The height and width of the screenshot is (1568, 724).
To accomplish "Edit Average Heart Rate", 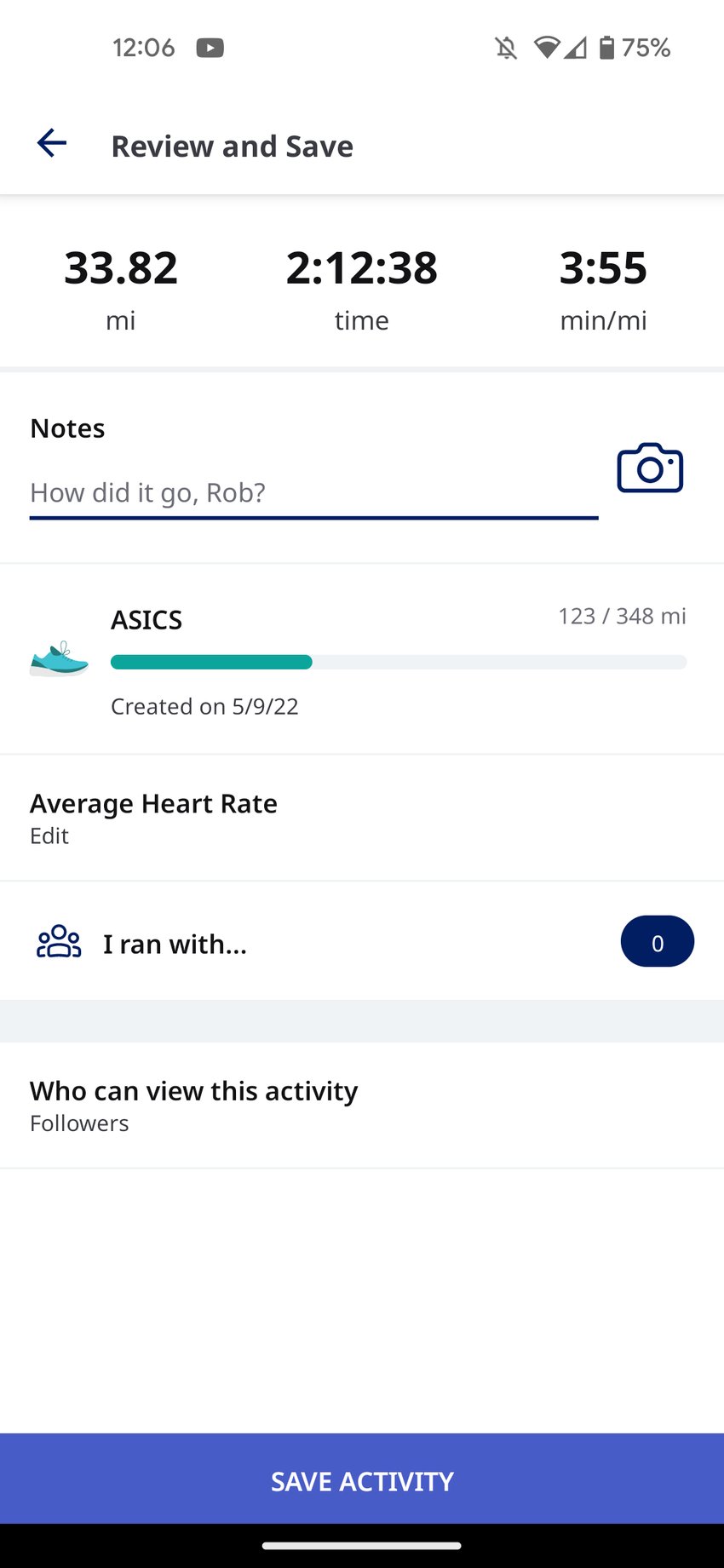I will tap(362, 818).
